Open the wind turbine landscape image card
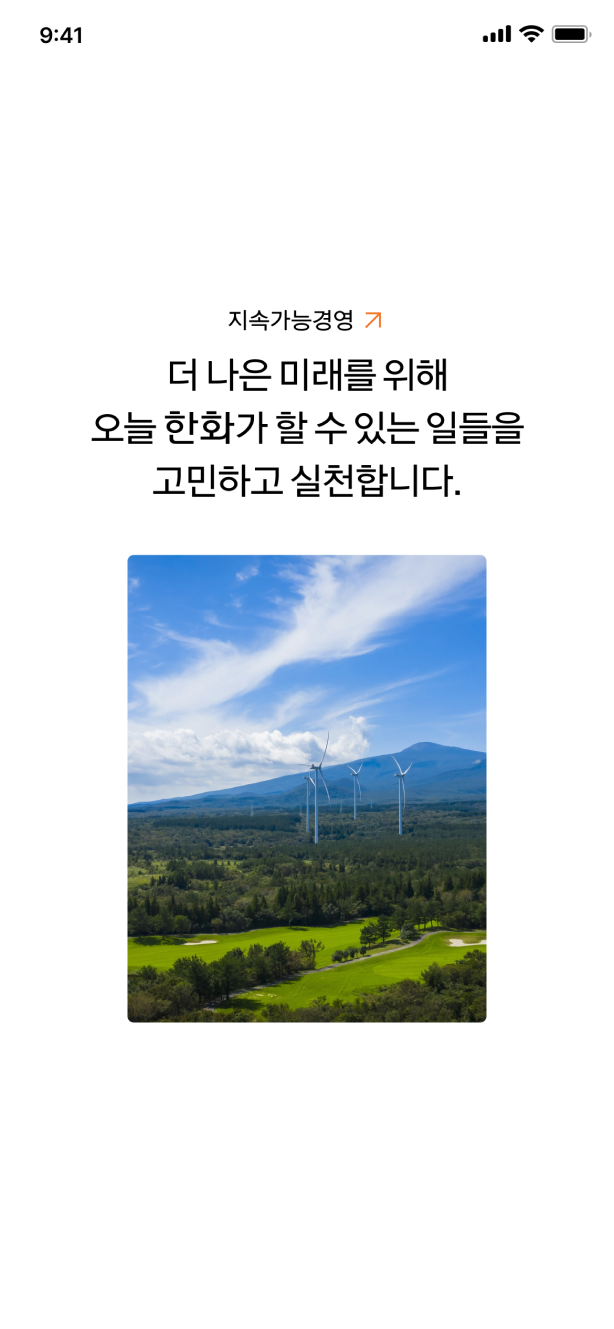The image size is (614, 1329). 307,788
